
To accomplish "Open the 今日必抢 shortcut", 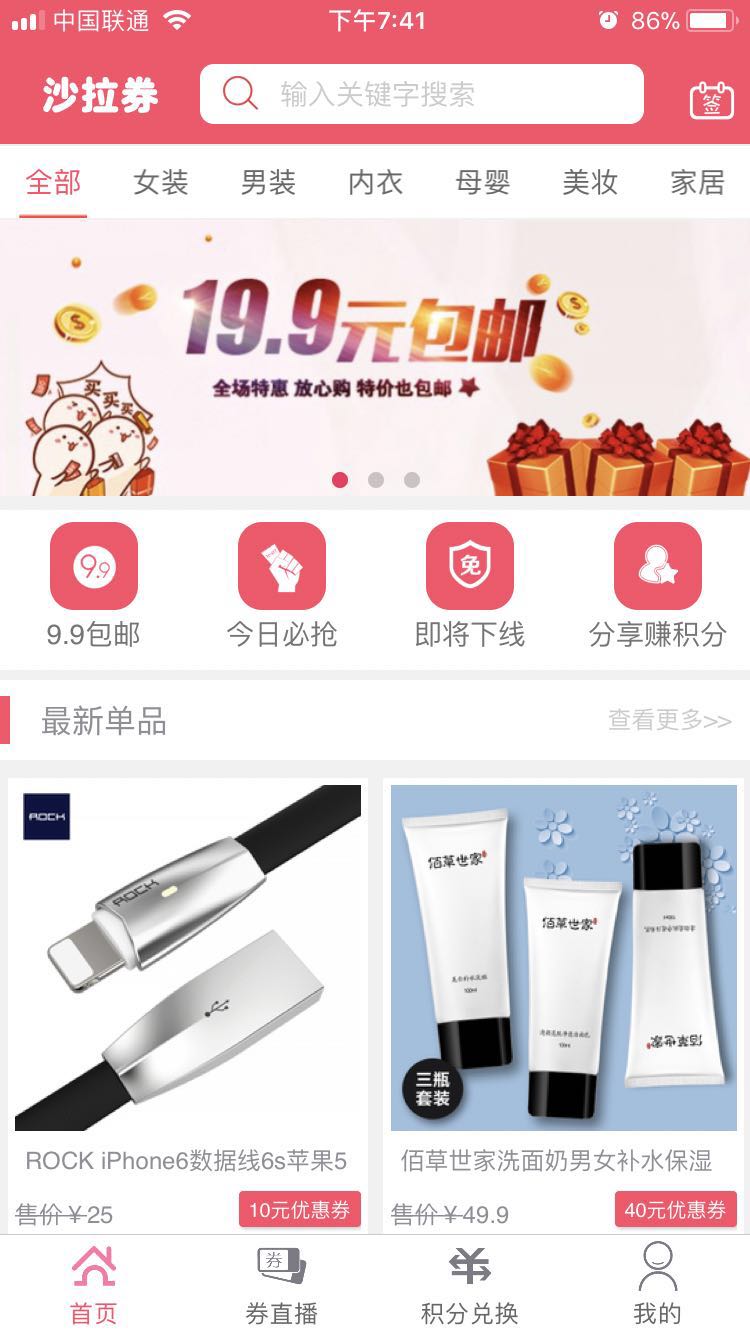I will coord(282,586).
